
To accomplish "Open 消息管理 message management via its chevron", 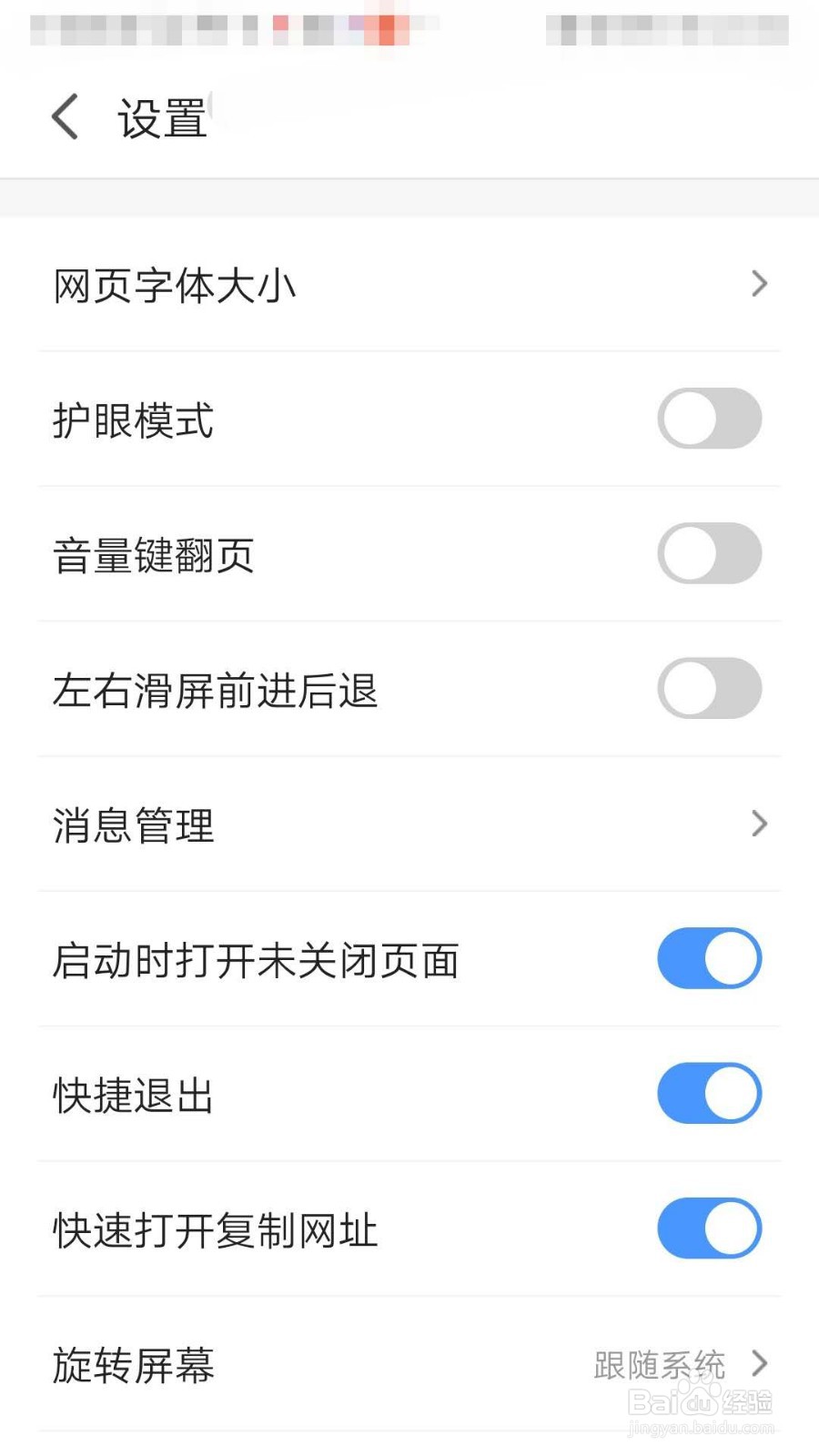I will pyautogui.click(x=760, y=824).
